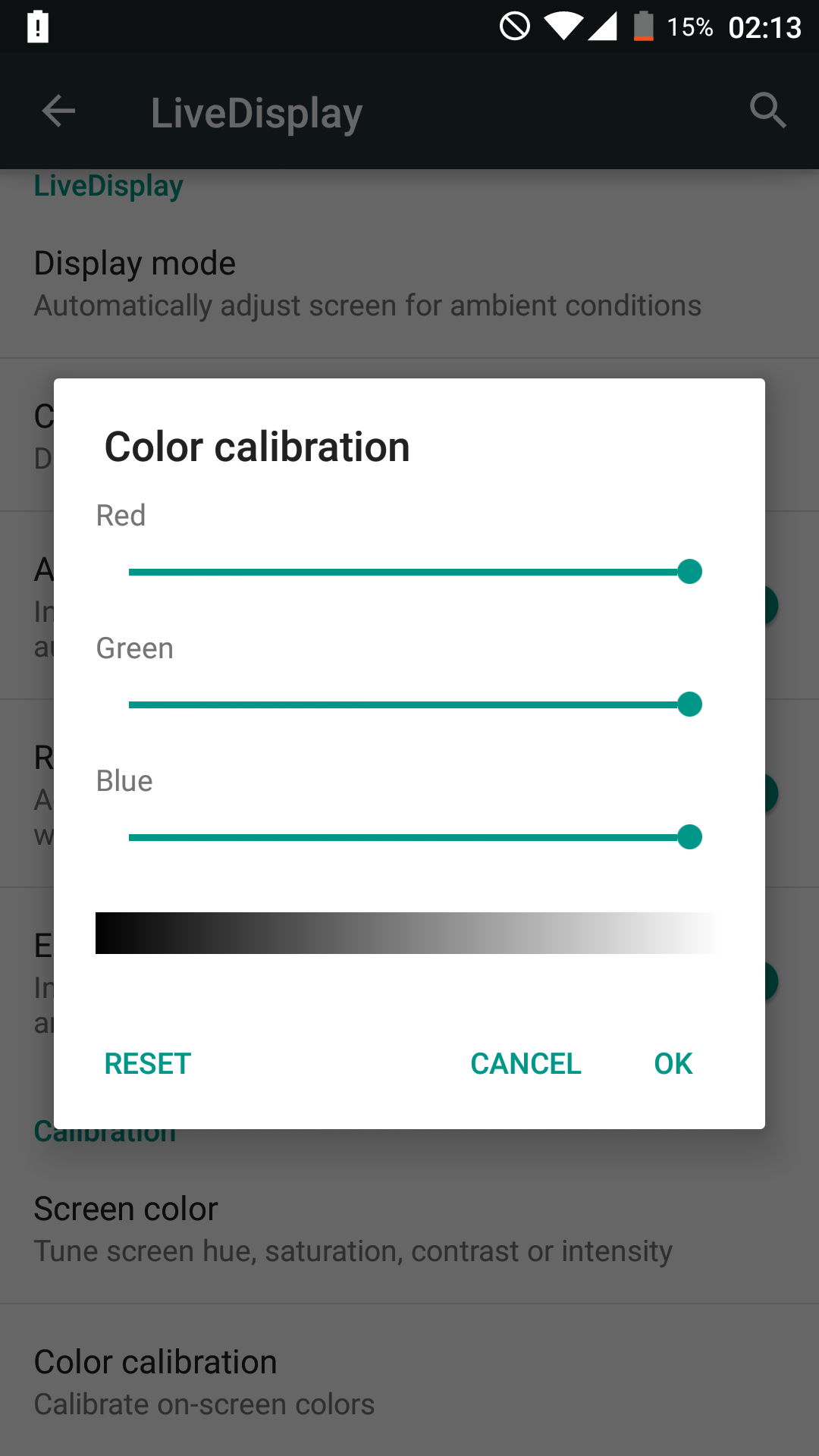The height and width of the screenshot is (1456, 819).
Task: Cancel the Color calibration dialog
Action: tap(526, 1063)
